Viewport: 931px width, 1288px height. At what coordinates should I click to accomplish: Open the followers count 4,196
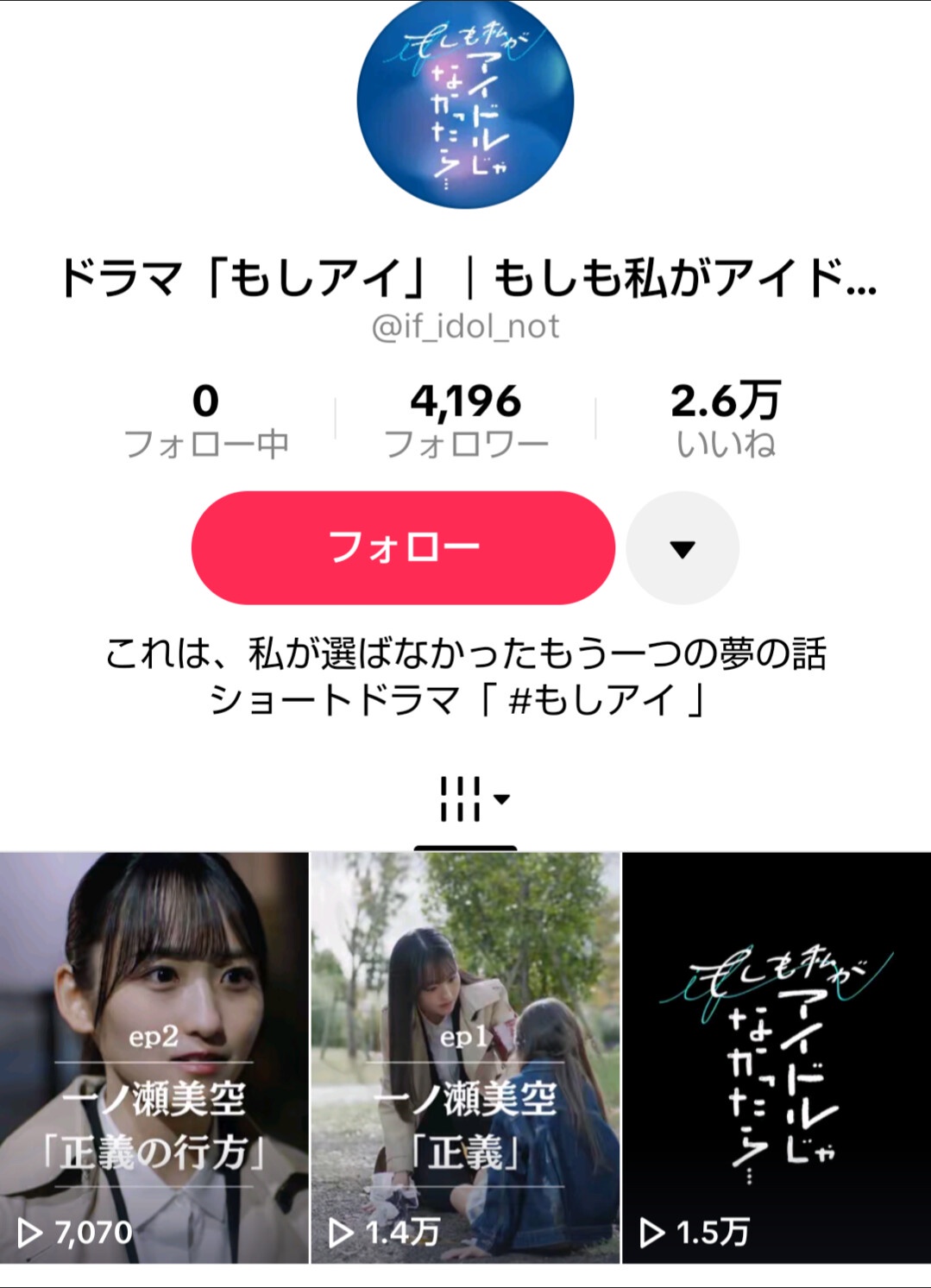tap(466, 420)
